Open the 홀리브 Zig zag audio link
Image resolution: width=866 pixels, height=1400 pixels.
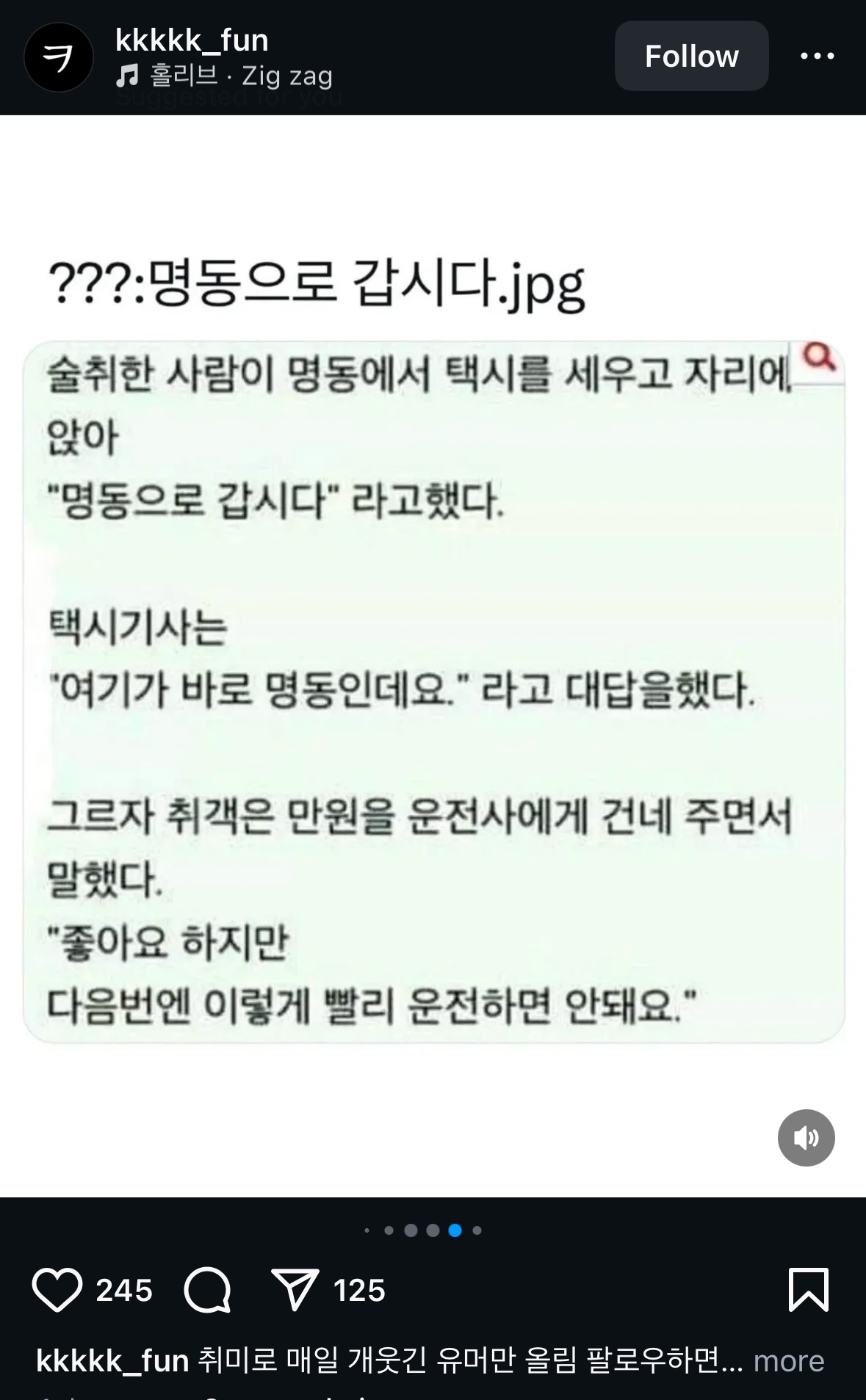coord(225,76)
